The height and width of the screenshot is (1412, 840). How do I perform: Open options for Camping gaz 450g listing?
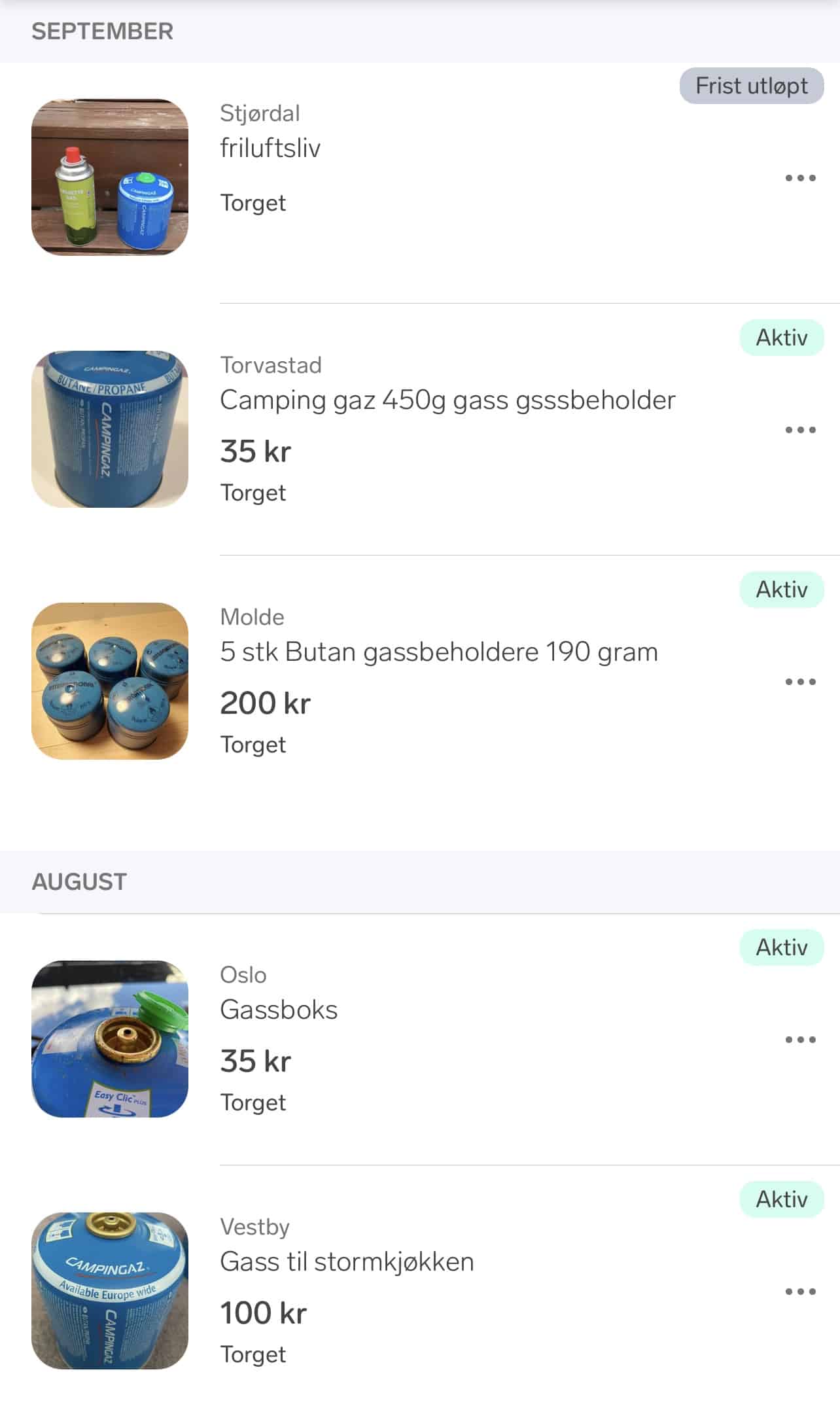tap(800, 430)
